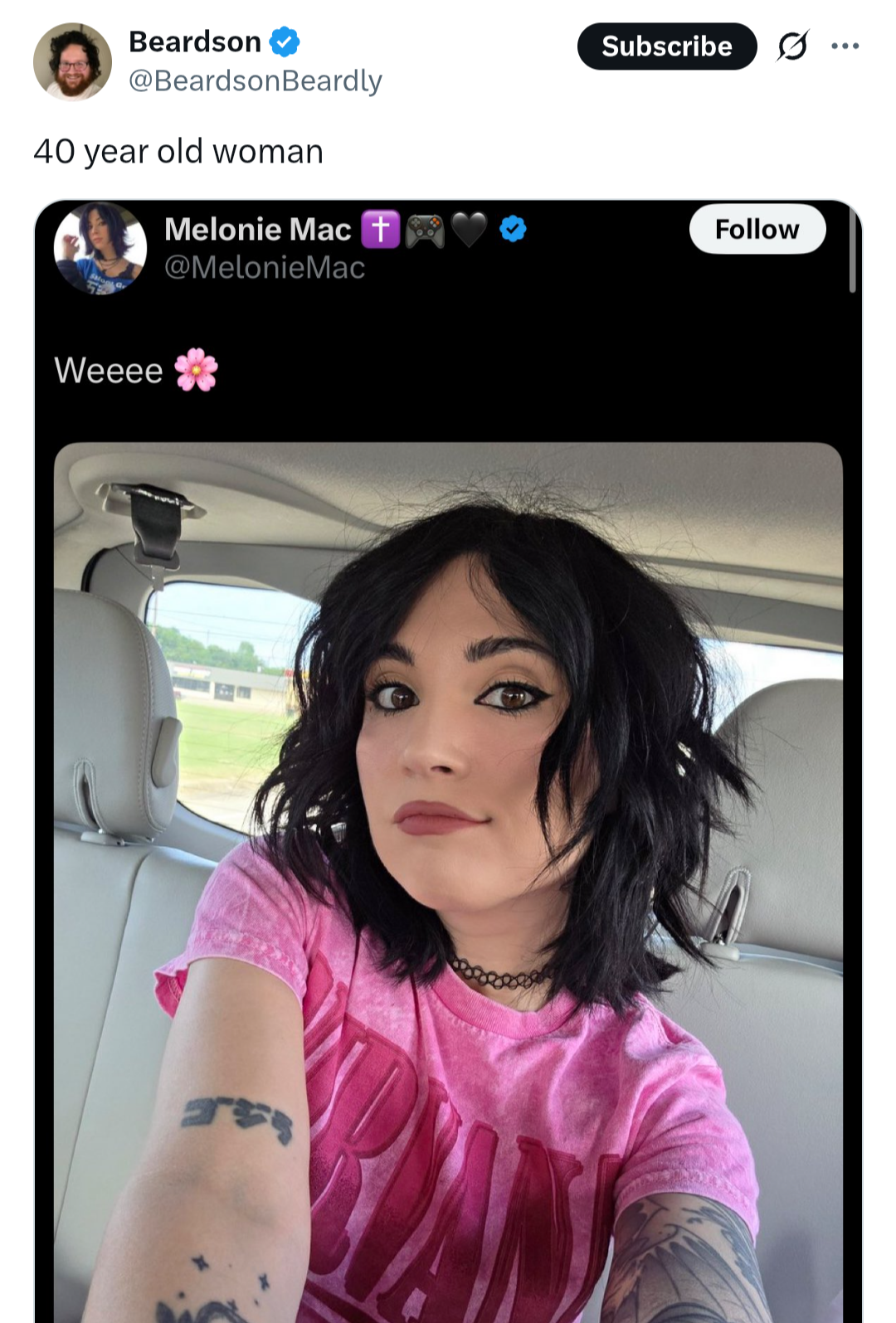This screenshot has height=1323, width=896.
Task: Tap the Grok explain icon
Action: click(792, 46)
